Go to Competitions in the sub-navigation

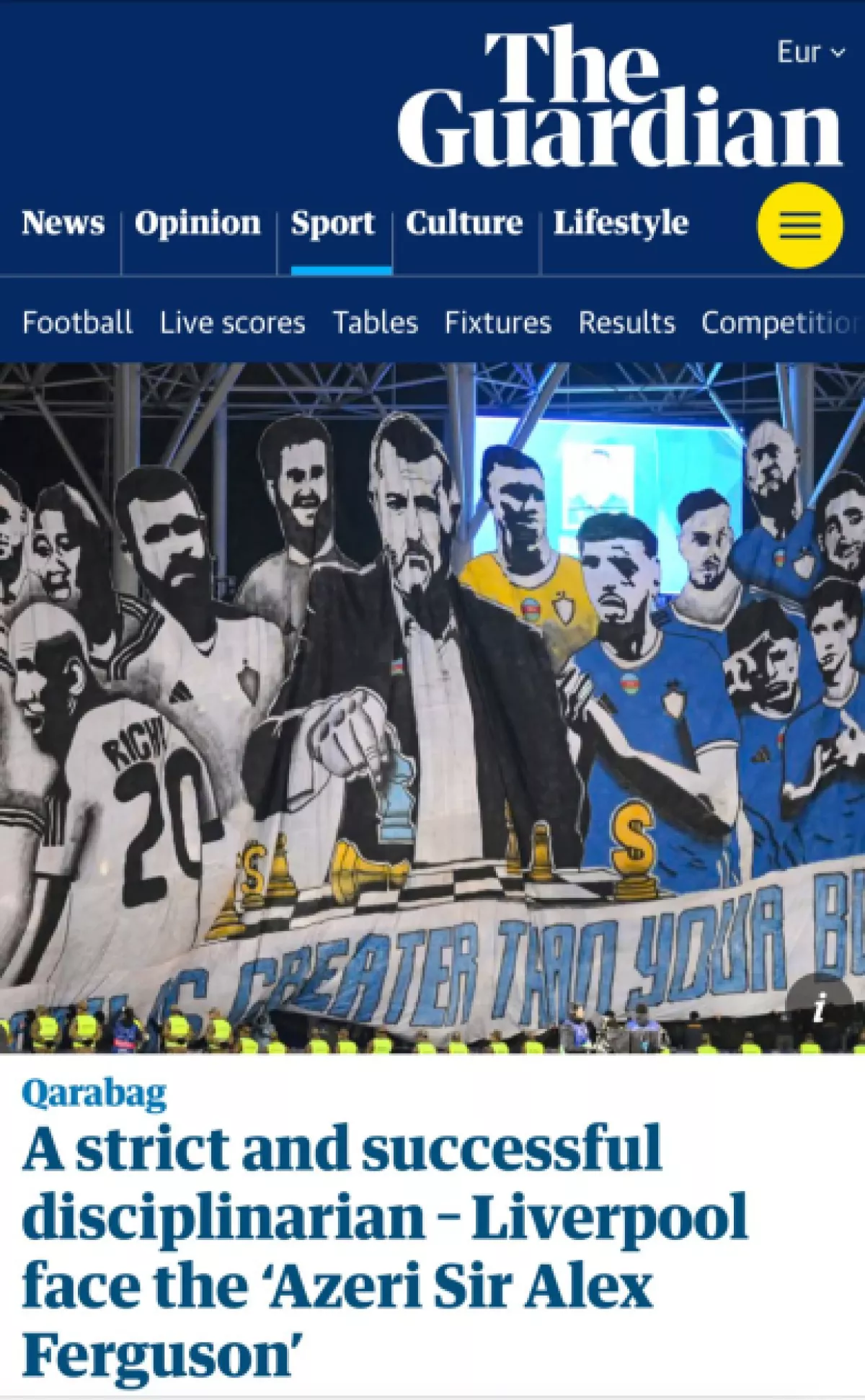coord(781,322)
